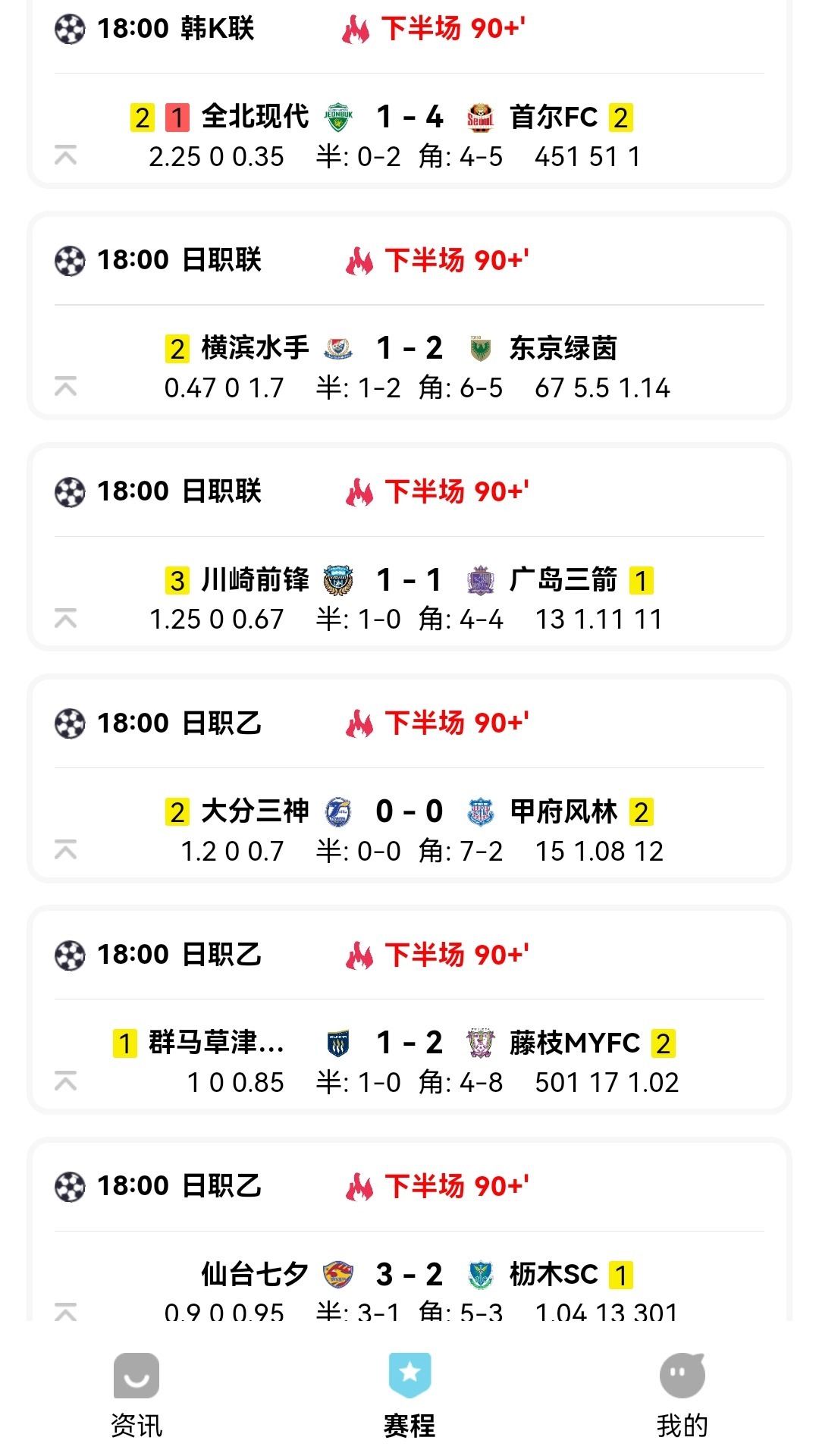Click the 全北现代 team logo
The image size is (819, 1456).
click(338, 118)
